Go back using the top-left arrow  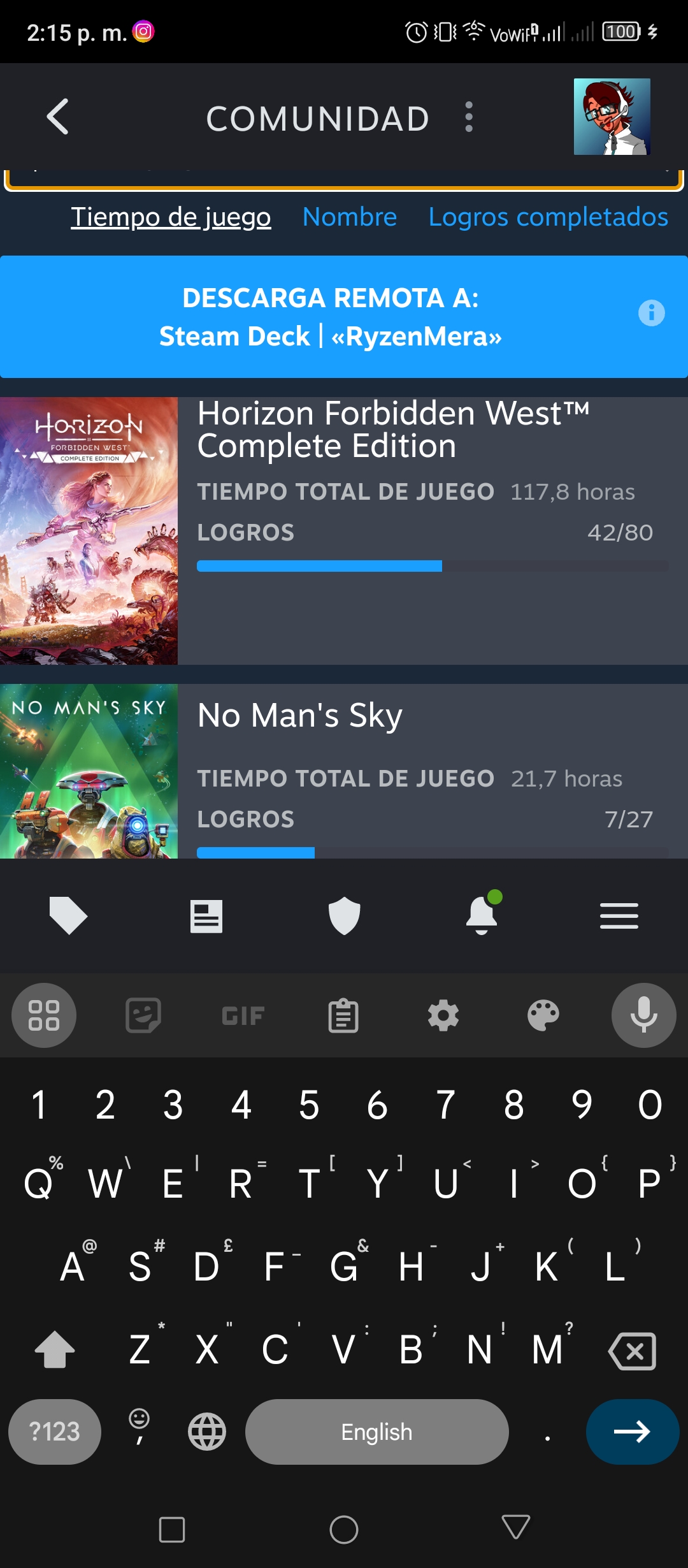coord(57,117)
